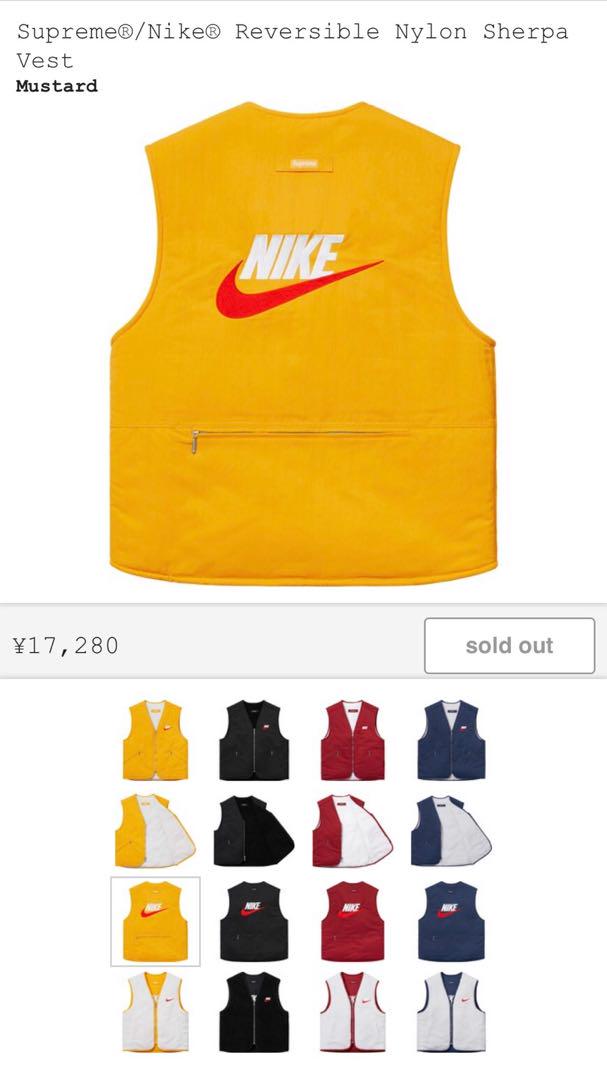The width and height of the screenshot is (607, 1080).
Task: Open navy vest open-lining thumbnail
Action: point(451,831)
